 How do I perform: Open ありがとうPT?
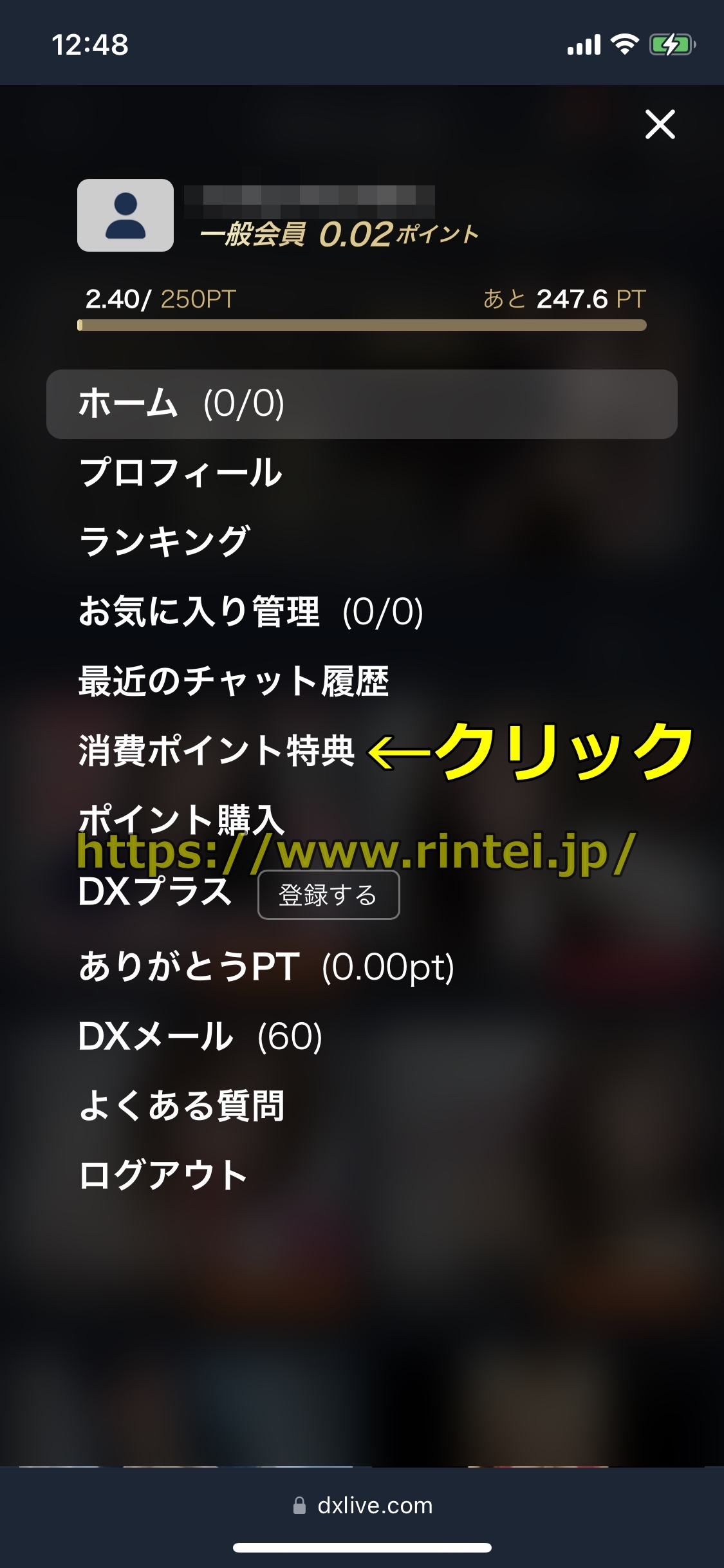point(266,967)
